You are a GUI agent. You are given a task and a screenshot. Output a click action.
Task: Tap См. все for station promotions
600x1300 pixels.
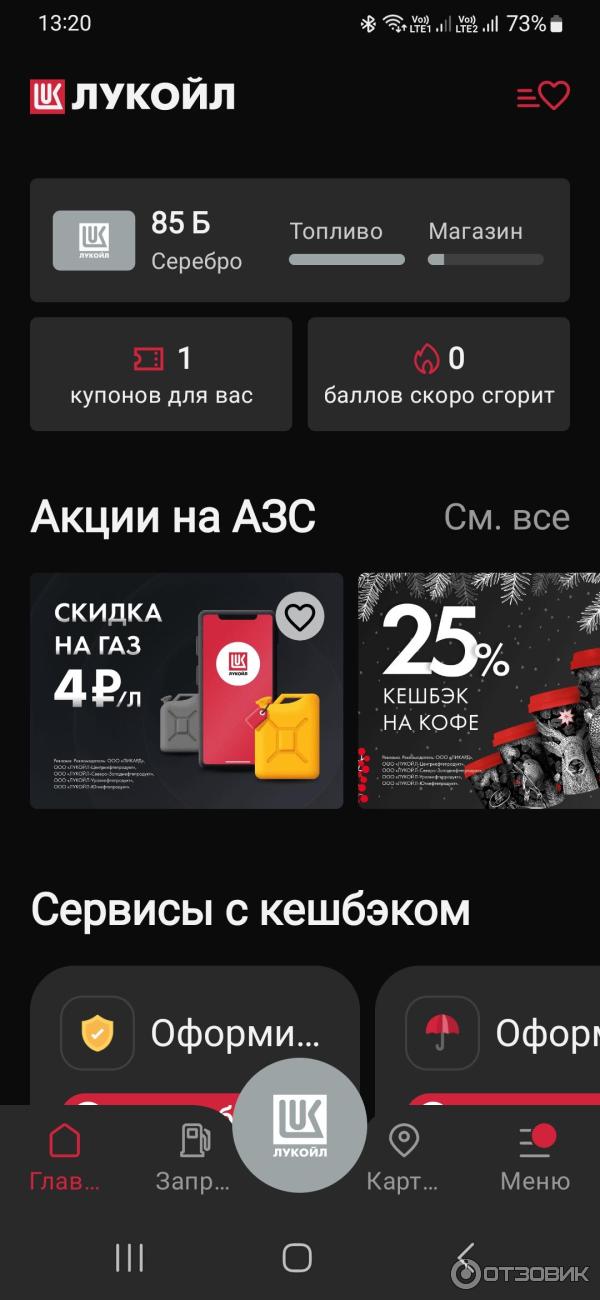click(x=506, y=517)
